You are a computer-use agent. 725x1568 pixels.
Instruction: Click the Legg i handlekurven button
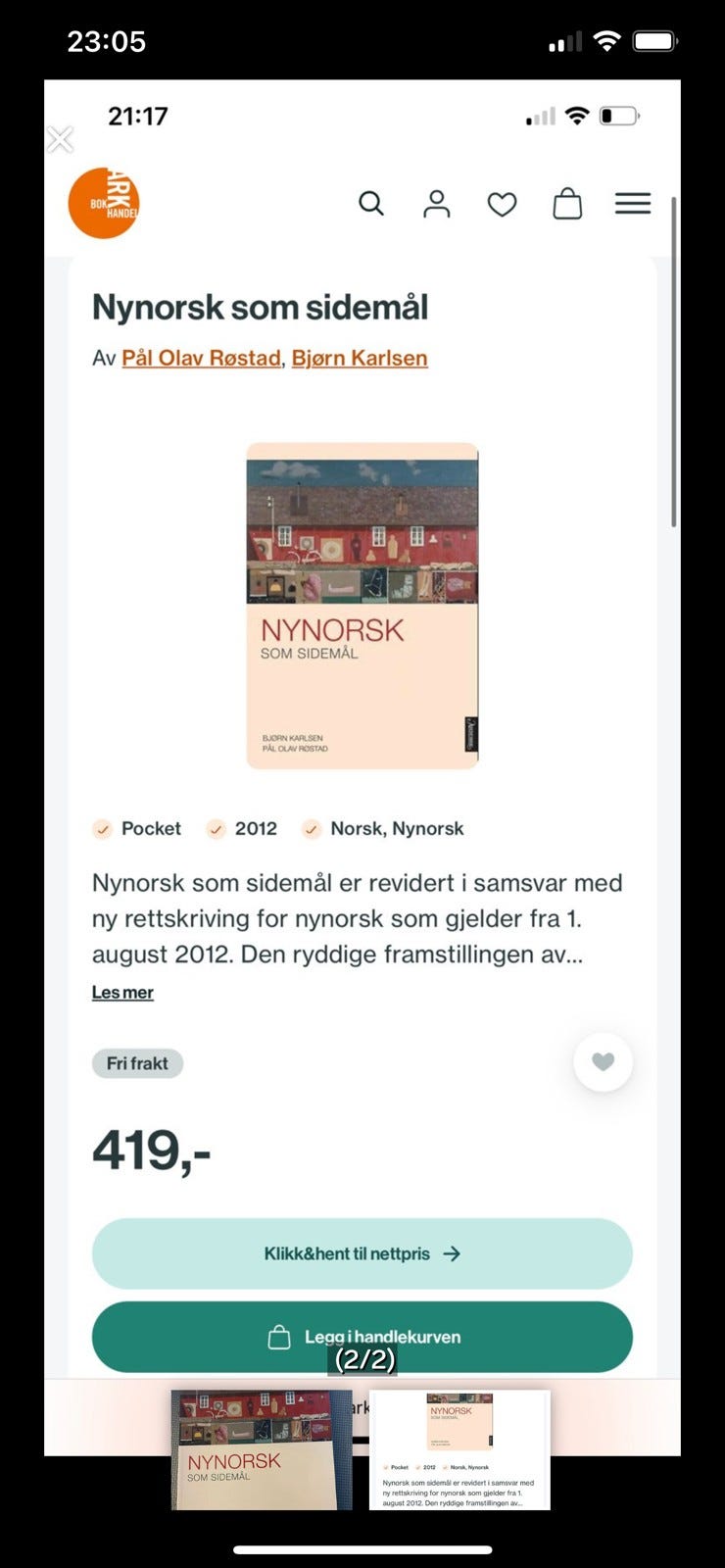pyautogui.click(x=362, y=1336)
